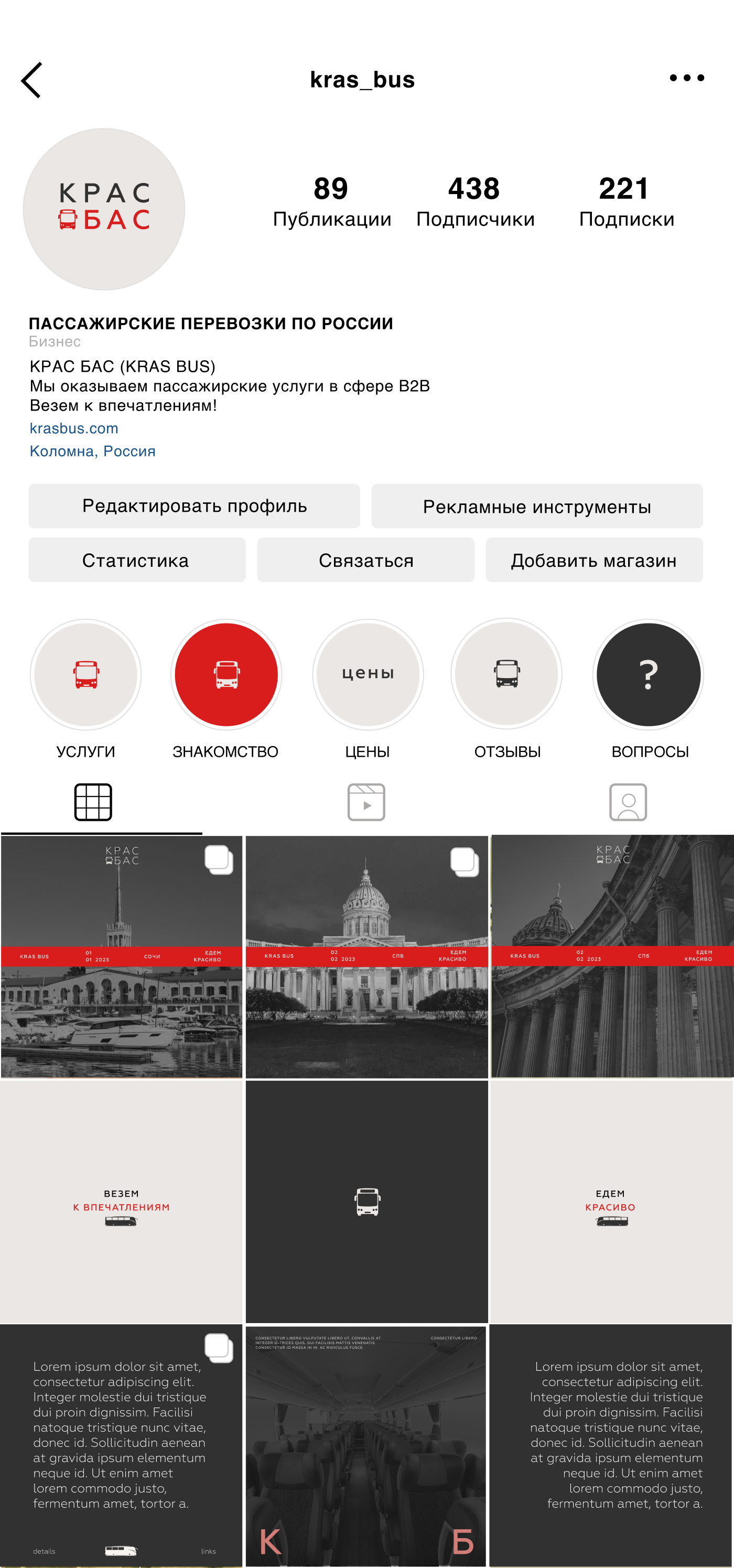
Task: Show the 438 Подписчики list
Action: point(474,201)
